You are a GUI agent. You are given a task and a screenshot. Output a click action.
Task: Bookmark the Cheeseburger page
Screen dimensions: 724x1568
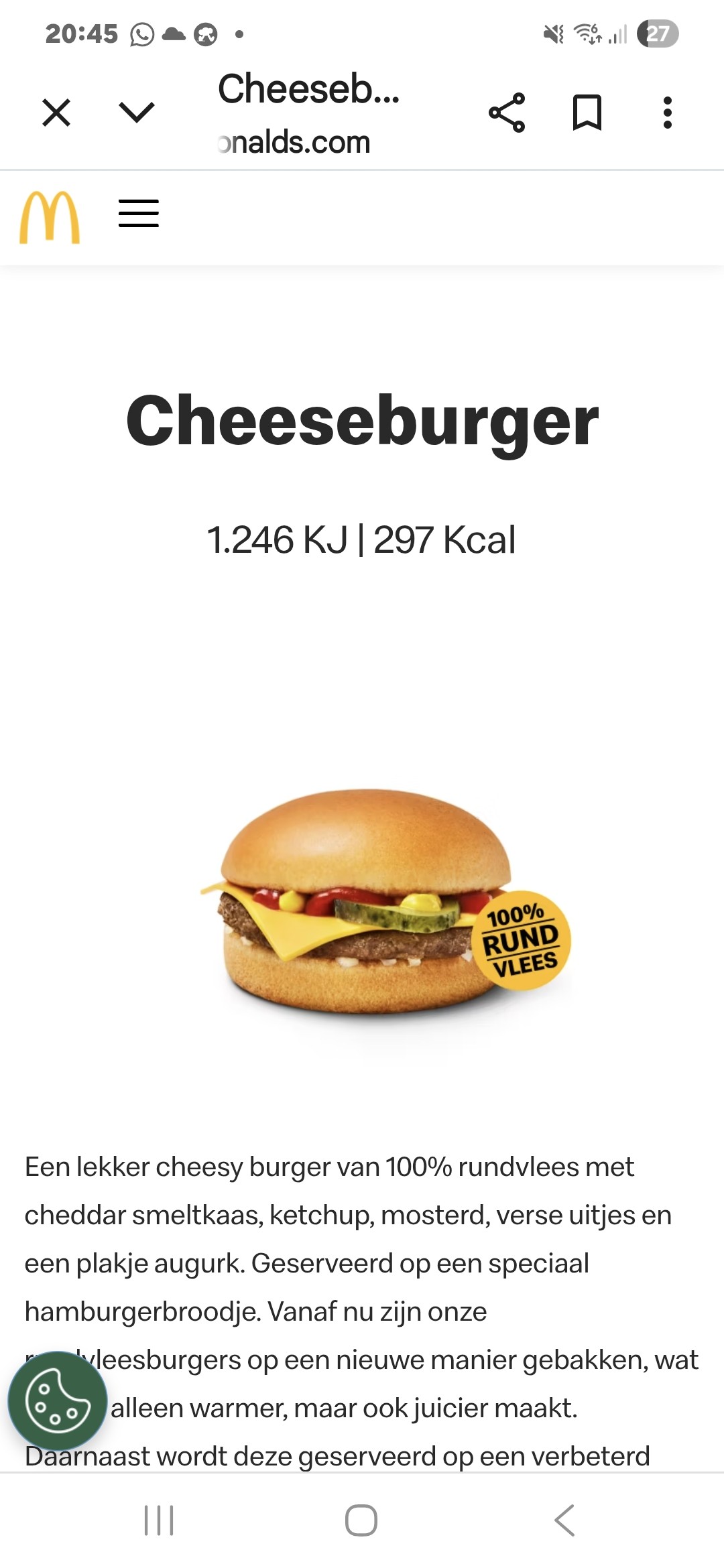(587, 112)
